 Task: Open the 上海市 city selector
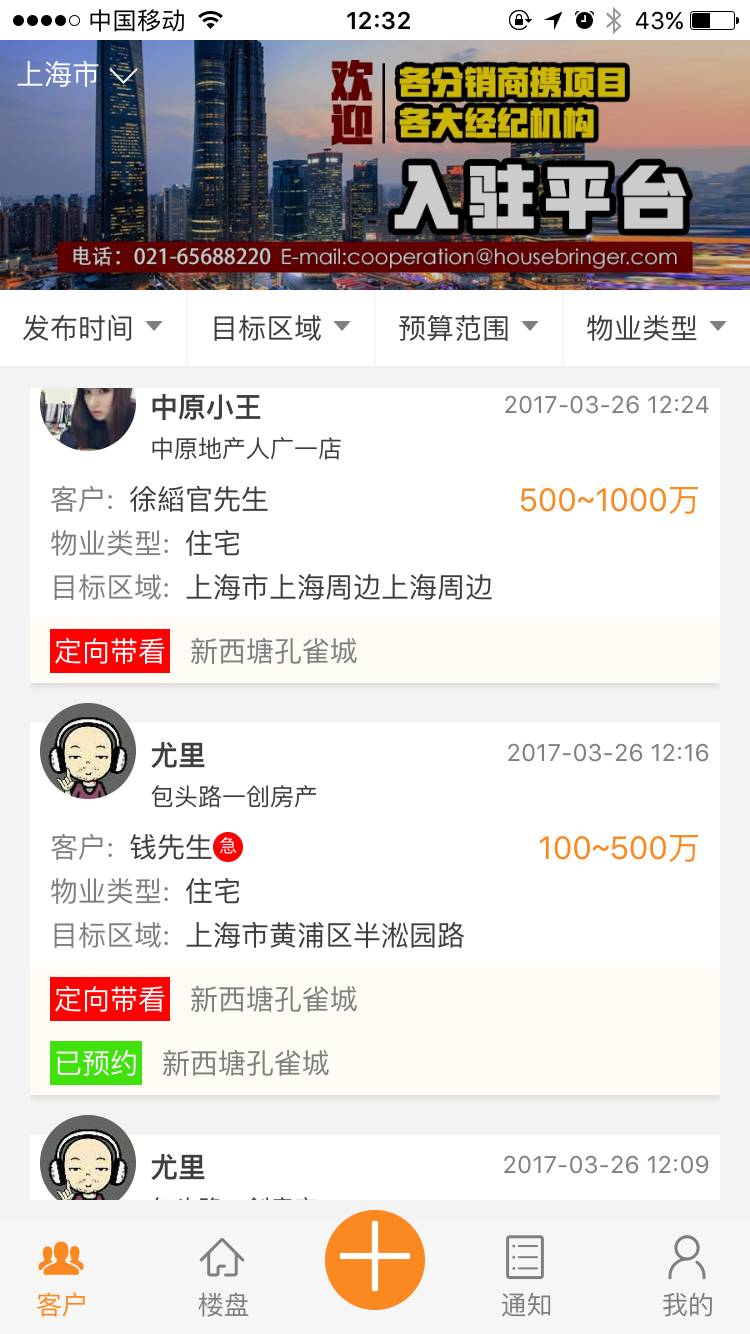pos(76,75)
